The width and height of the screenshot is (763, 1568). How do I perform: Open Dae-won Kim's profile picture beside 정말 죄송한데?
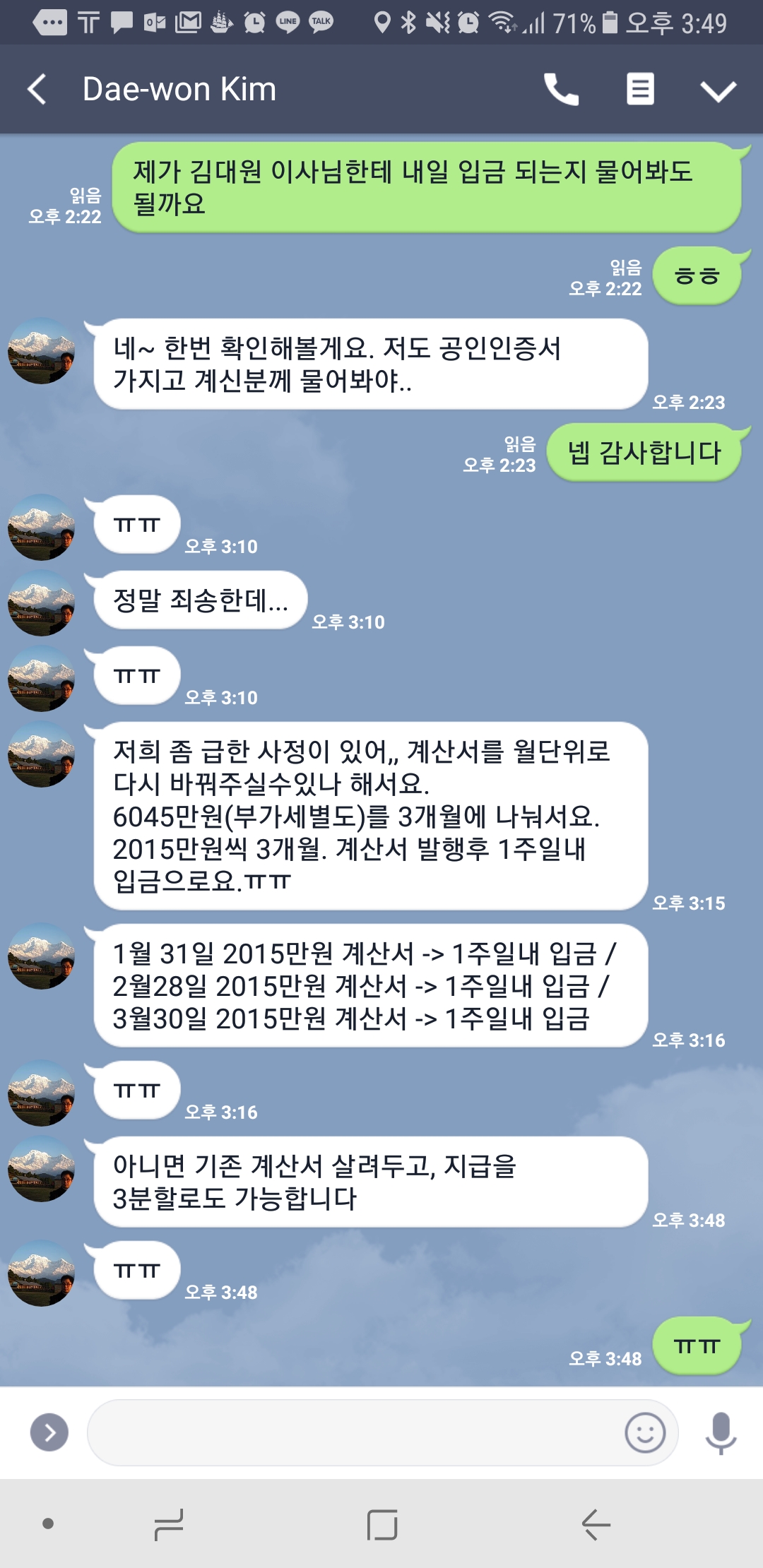click(41, 602)
